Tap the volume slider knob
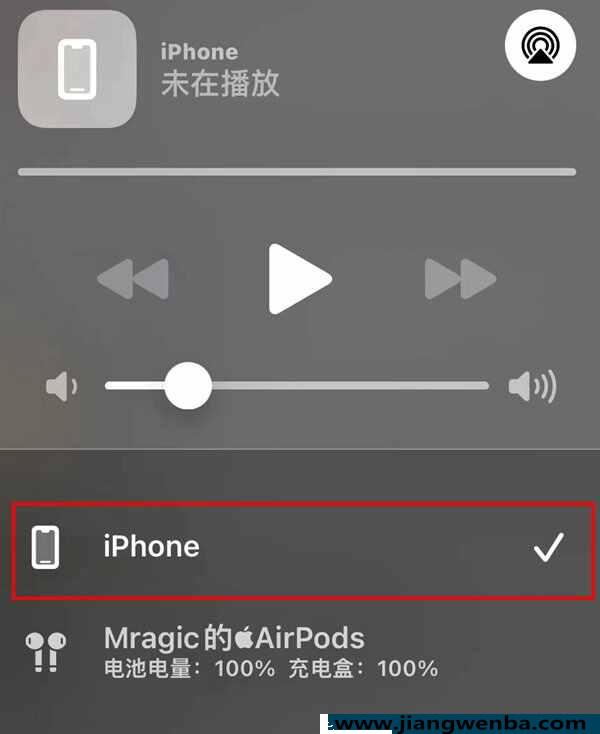Viewport: 600px width, 734px height. (187, 386)
